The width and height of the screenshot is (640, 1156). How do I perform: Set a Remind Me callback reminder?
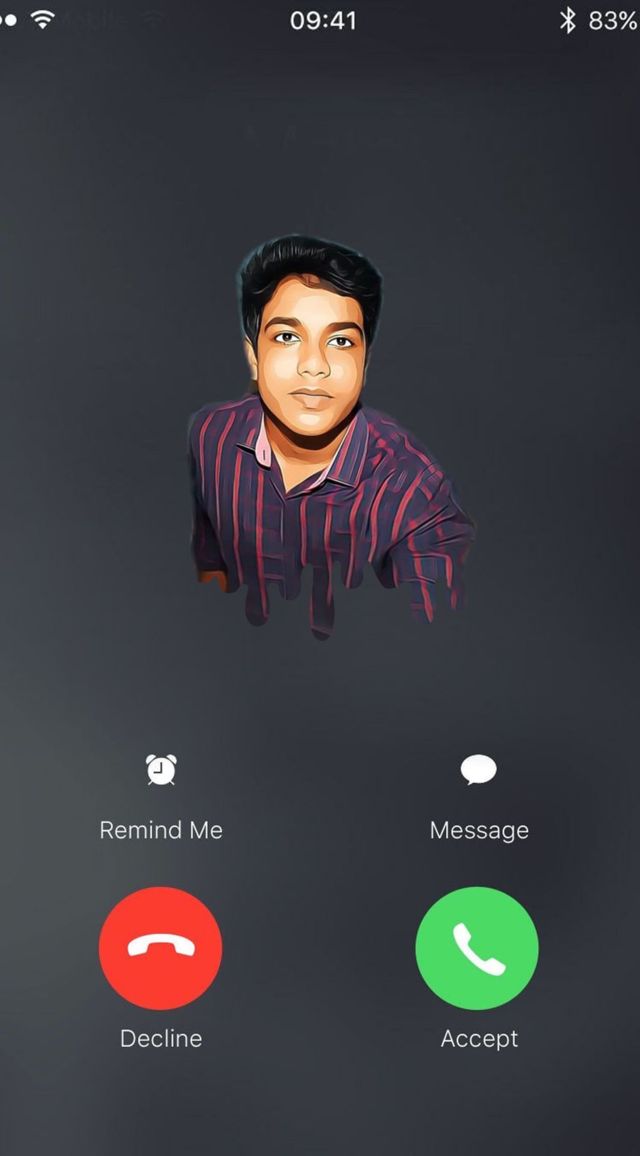tap(161, 771)
